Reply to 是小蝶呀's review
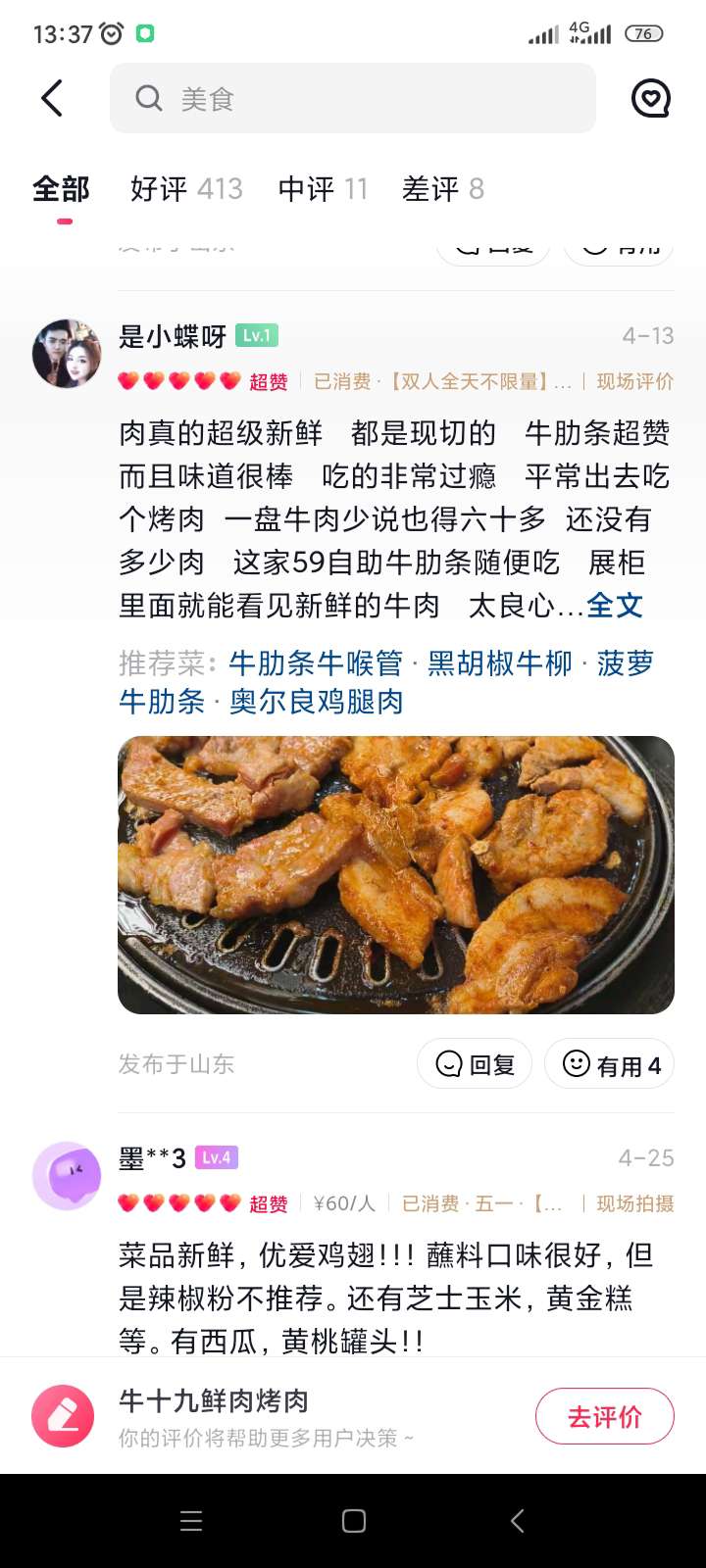 pyautogui.click(x=475, y=1064)
